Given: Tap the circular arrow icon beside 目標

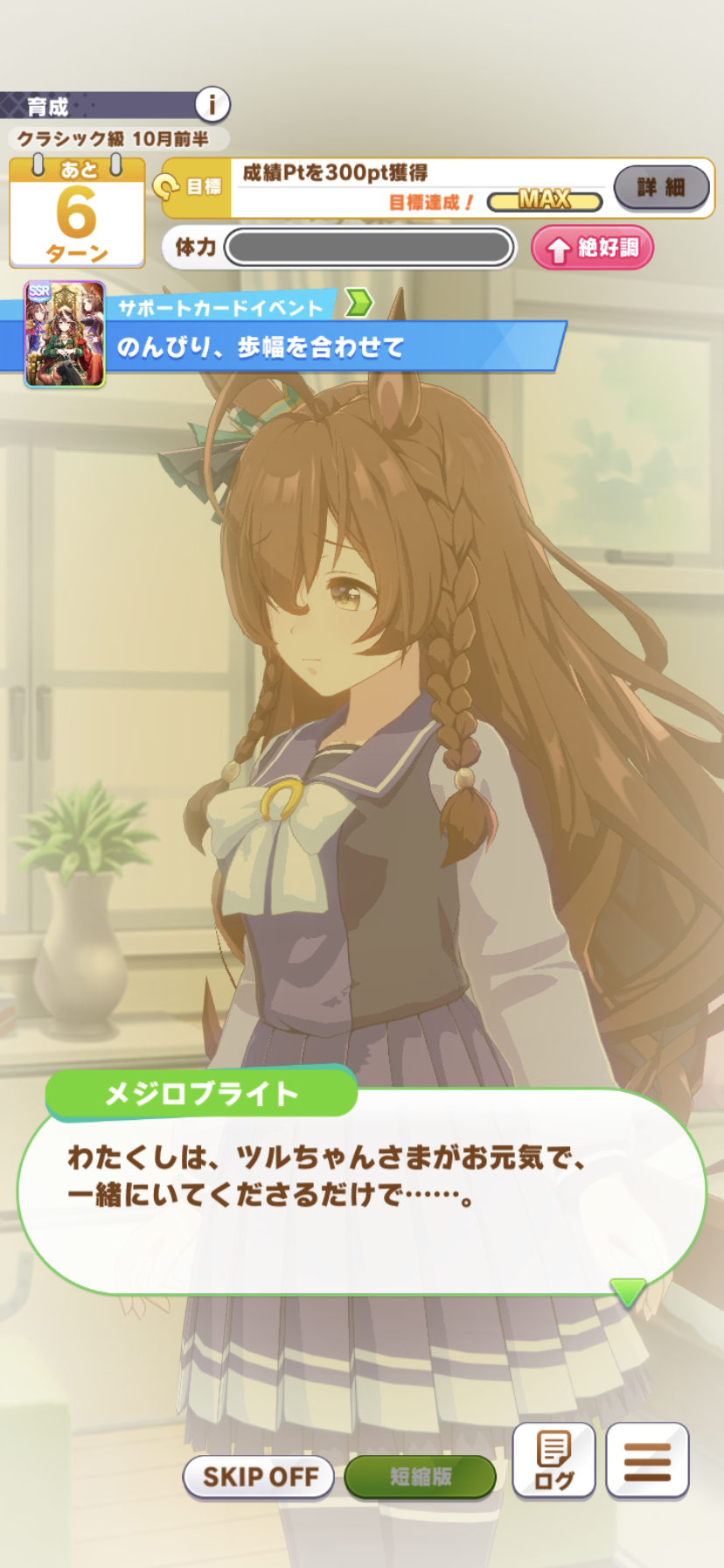Looking at the screenshot, I should click(164, 186).
